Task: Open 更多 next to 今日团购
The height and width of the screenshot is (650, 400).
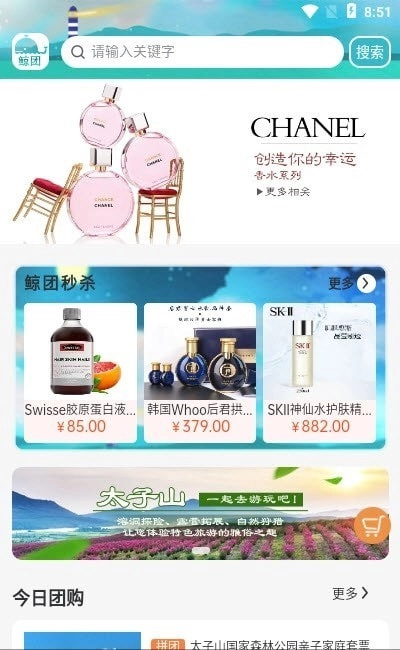Action: [350, 594]
